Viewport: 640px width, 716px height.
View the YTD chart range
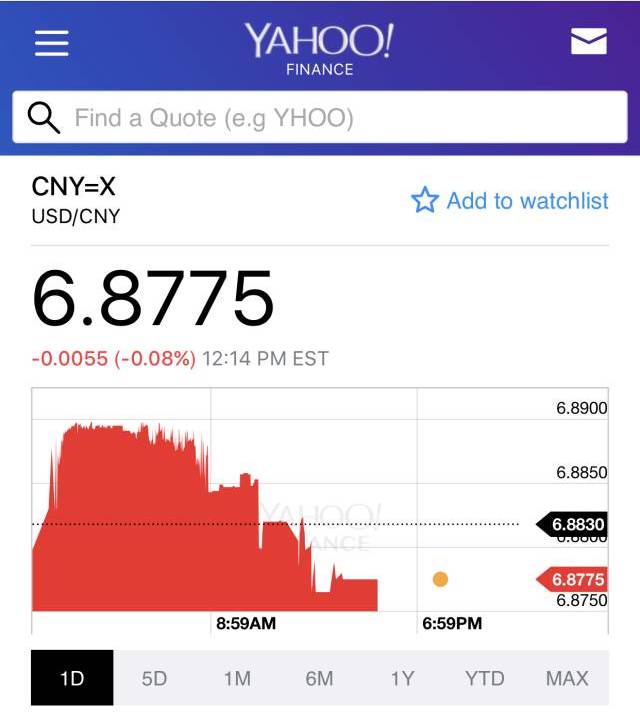point(484,678)
